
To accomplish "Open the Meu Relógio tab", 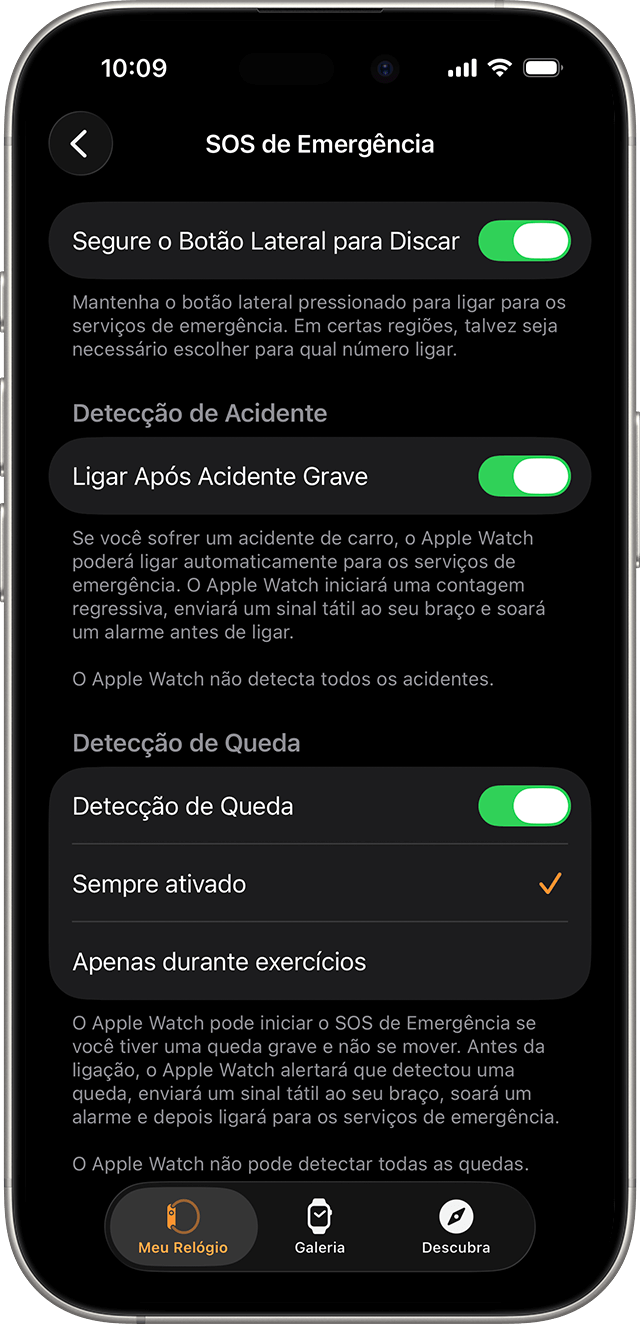I will point(183,1227).
